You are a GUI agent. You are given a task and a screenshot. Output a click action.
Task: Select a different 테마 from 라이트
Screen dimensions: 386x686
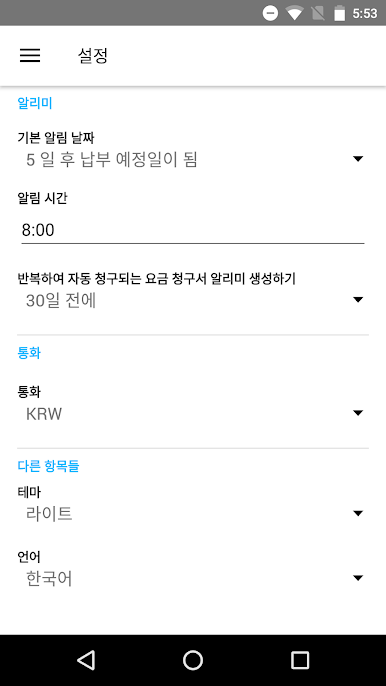pyautogui.click(x=193, y=513)
